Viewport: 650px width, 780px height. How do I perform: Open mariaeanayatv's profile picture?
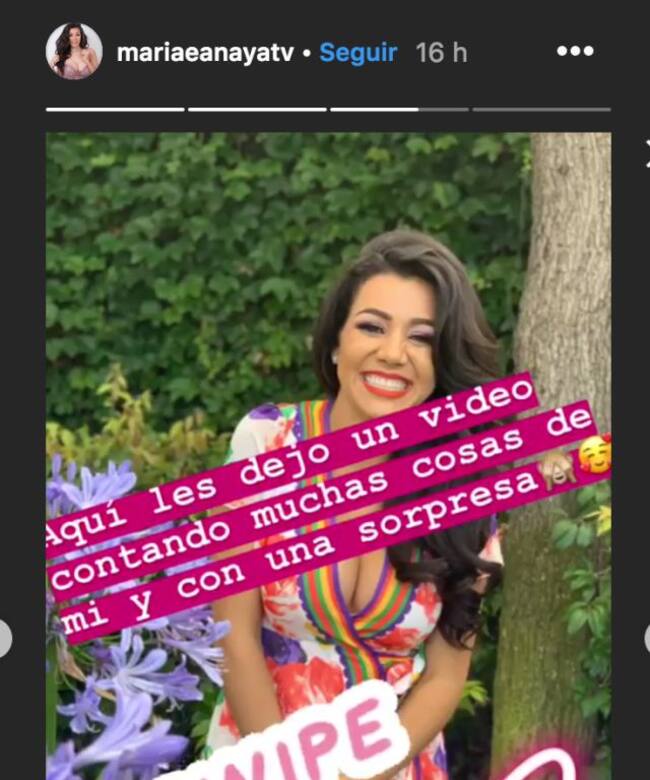point(74,51)
